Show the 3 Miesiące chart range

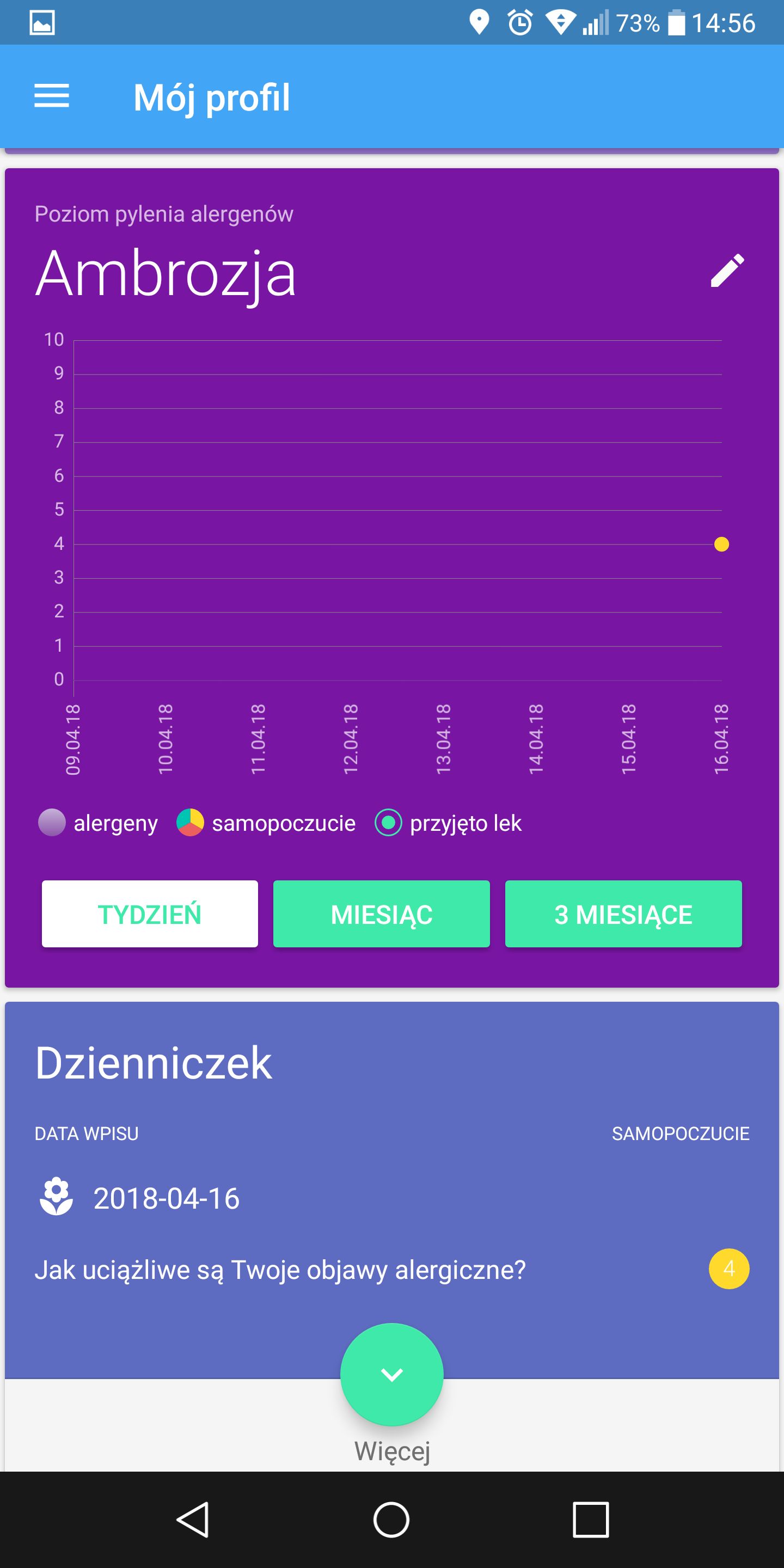click(623, 914)
